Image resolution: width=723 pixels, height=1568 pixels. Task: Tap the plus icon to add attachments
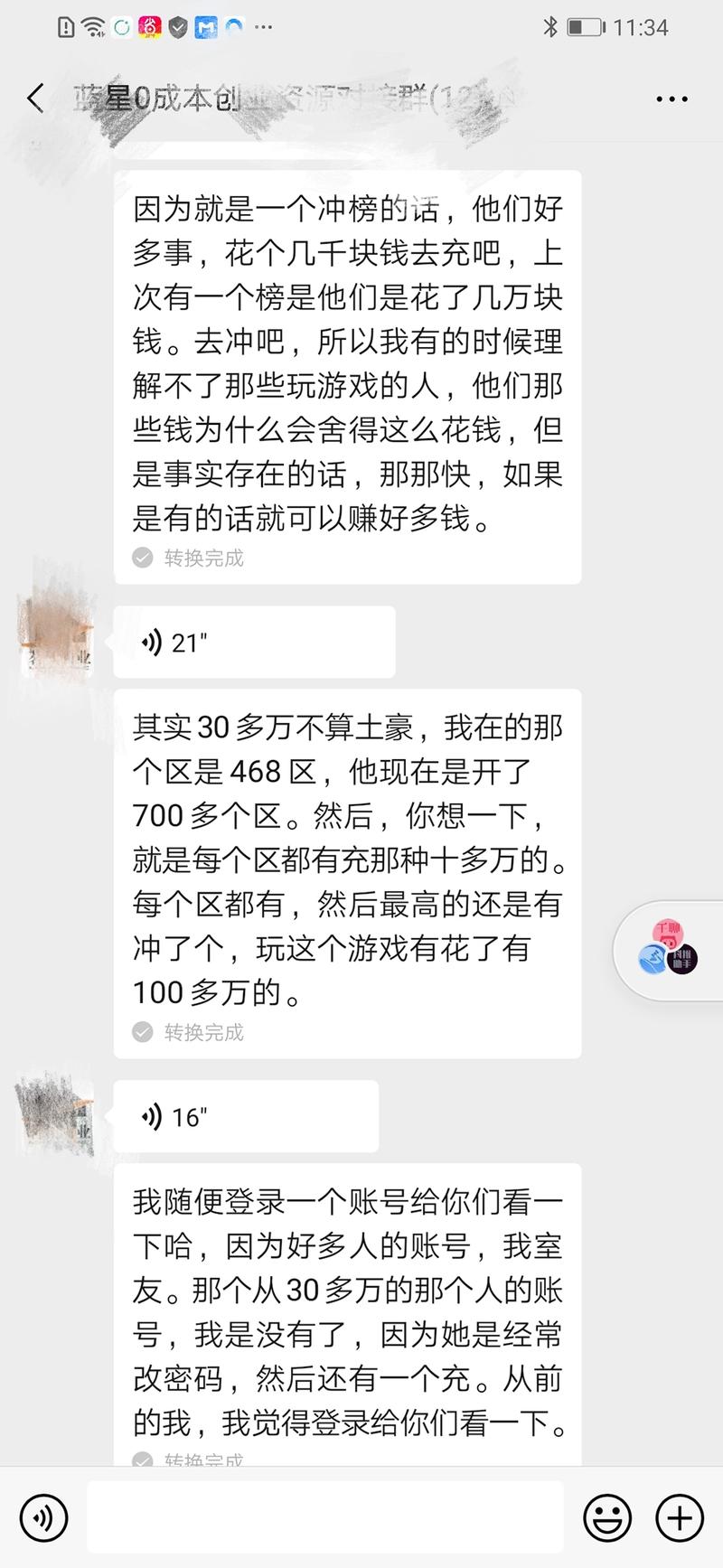[678, 1516]
